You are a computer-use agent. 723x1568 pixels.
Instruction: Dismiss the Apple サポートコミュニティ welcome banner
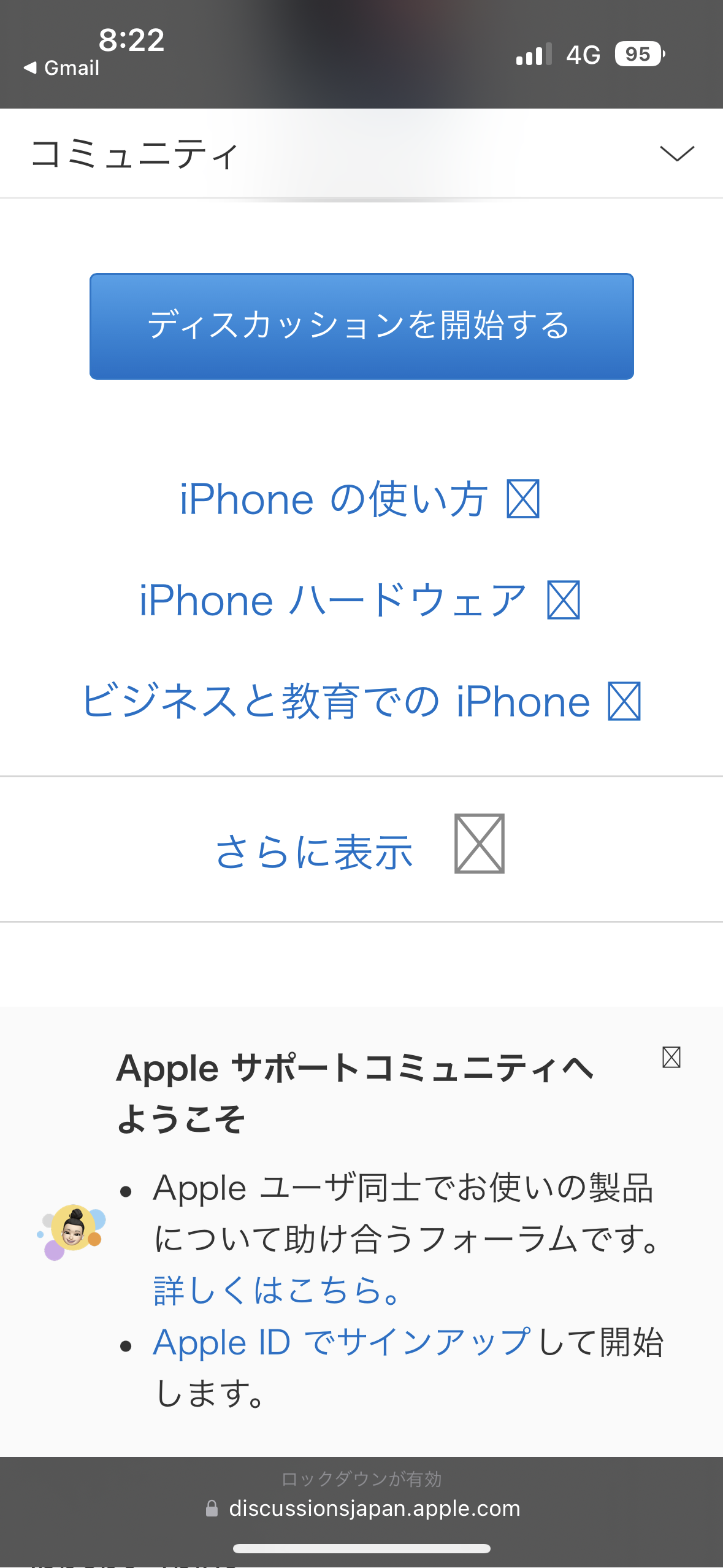click(x=671, y=1057)
